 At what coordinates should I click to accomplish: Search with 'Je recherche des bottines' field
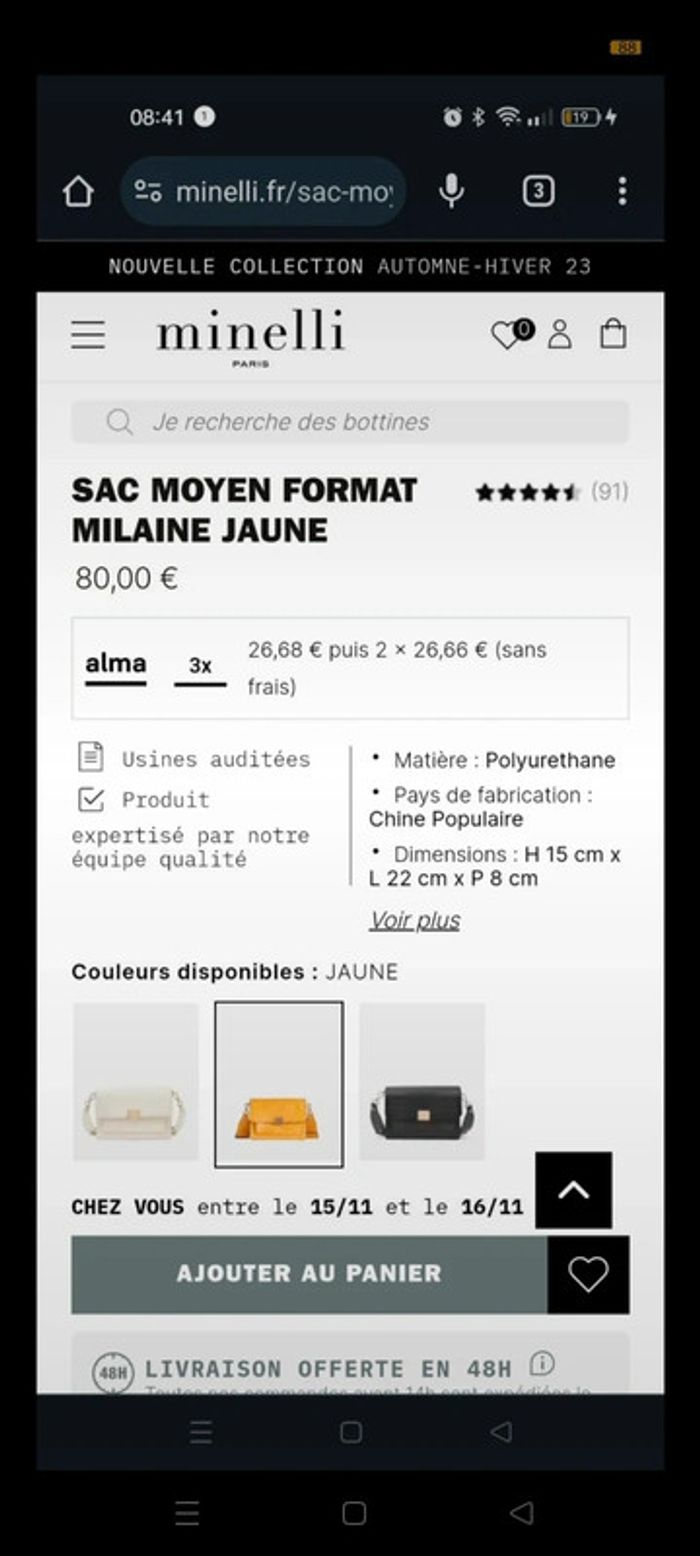coord(350,422)
